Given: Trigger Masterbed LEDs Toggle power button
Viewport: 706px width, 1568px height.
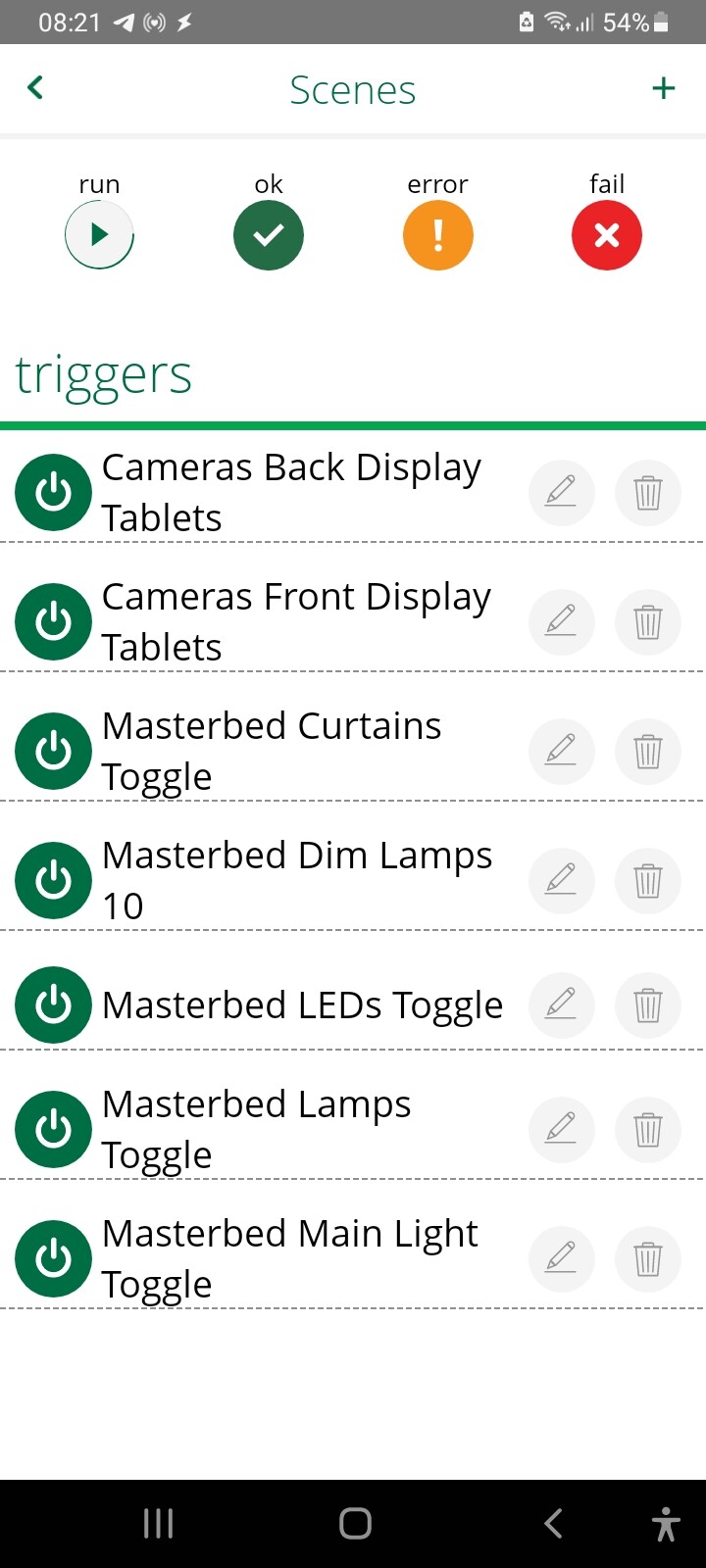Looking at the screenshot, I should (x=54, y=1004).
